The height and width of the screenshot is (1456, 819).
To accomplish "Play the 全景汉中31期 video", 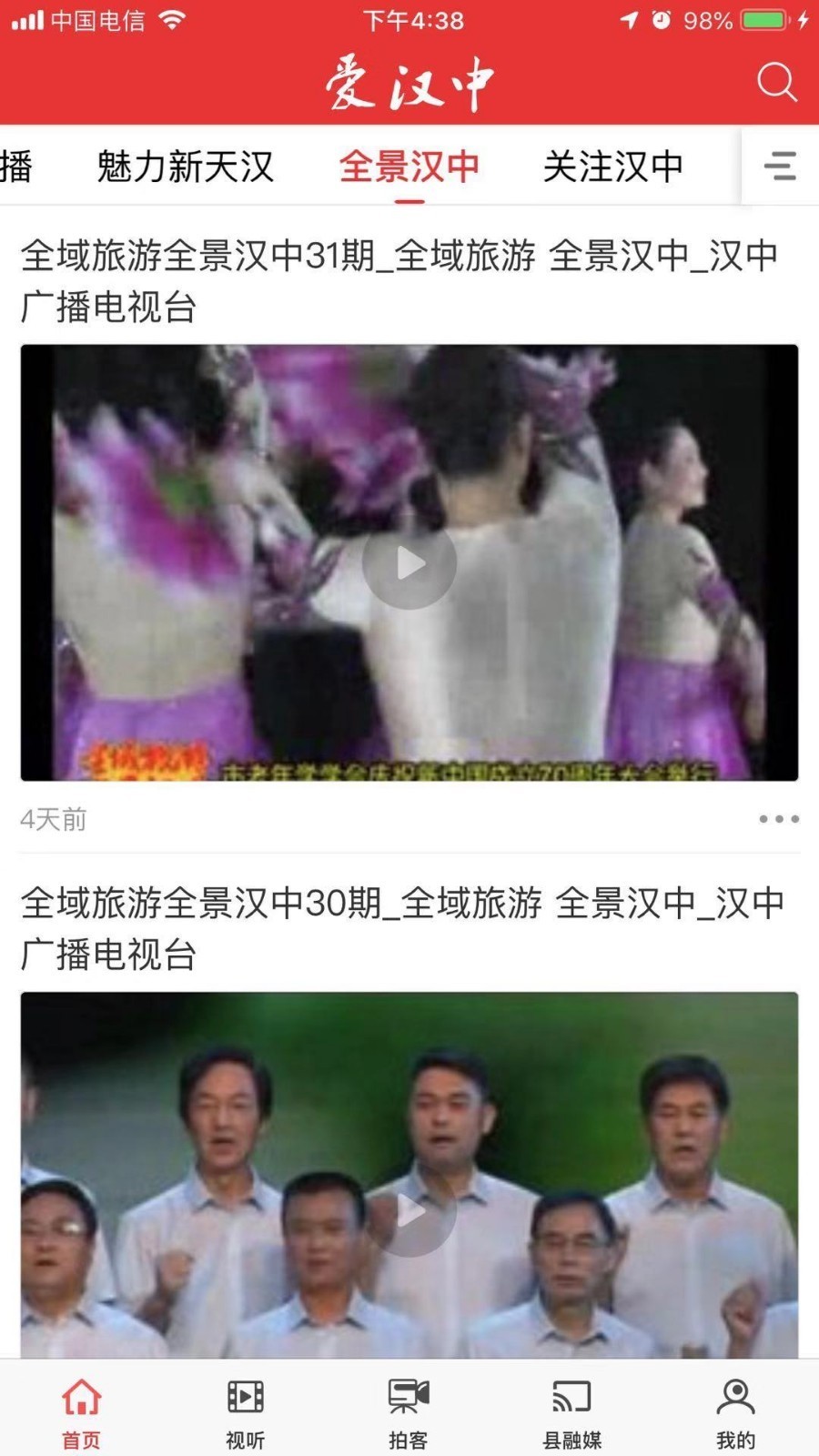I will tap(409, 564).
